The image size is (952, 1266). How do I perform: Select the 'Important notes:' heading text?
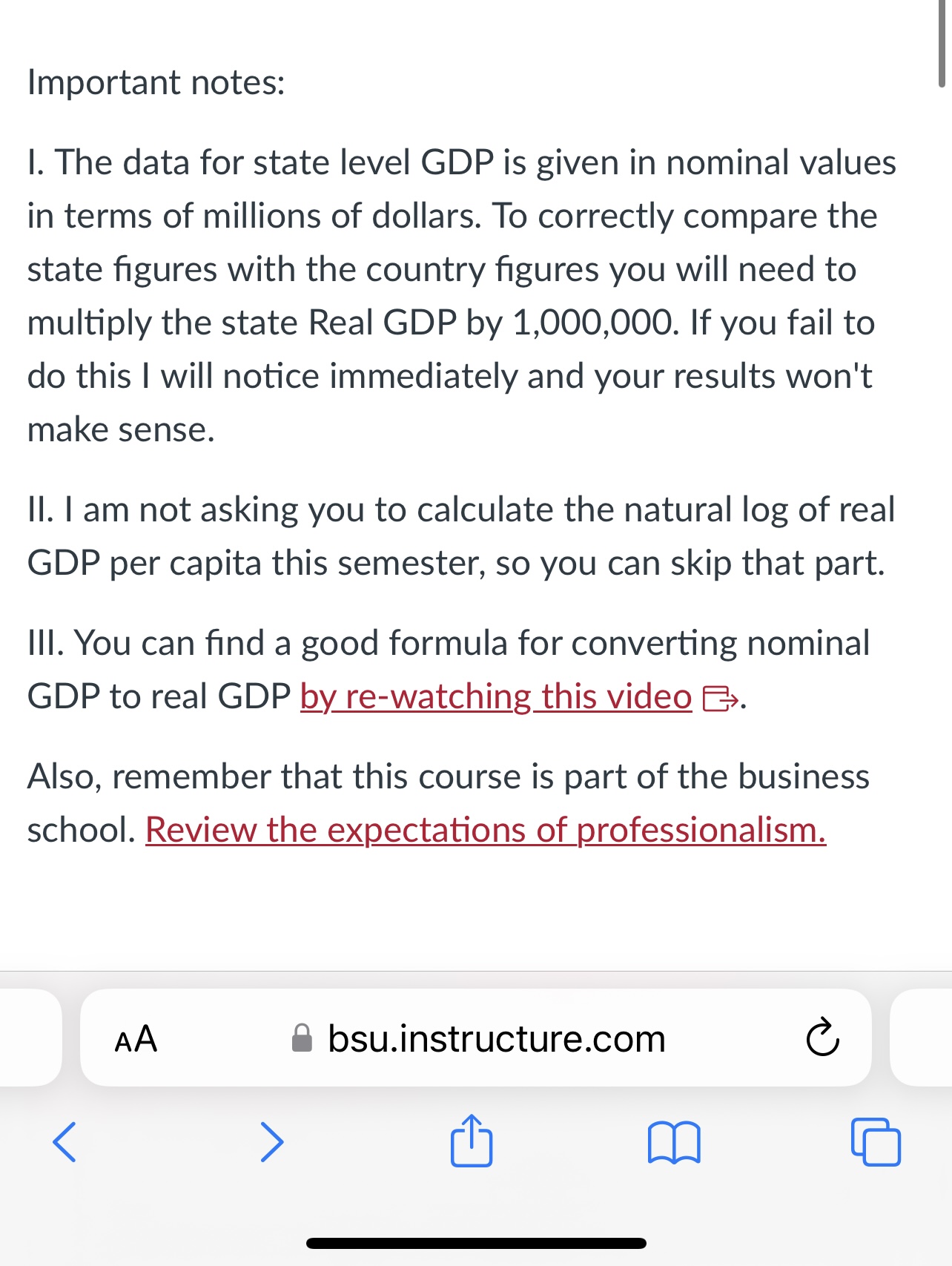[x=156, y=82]
